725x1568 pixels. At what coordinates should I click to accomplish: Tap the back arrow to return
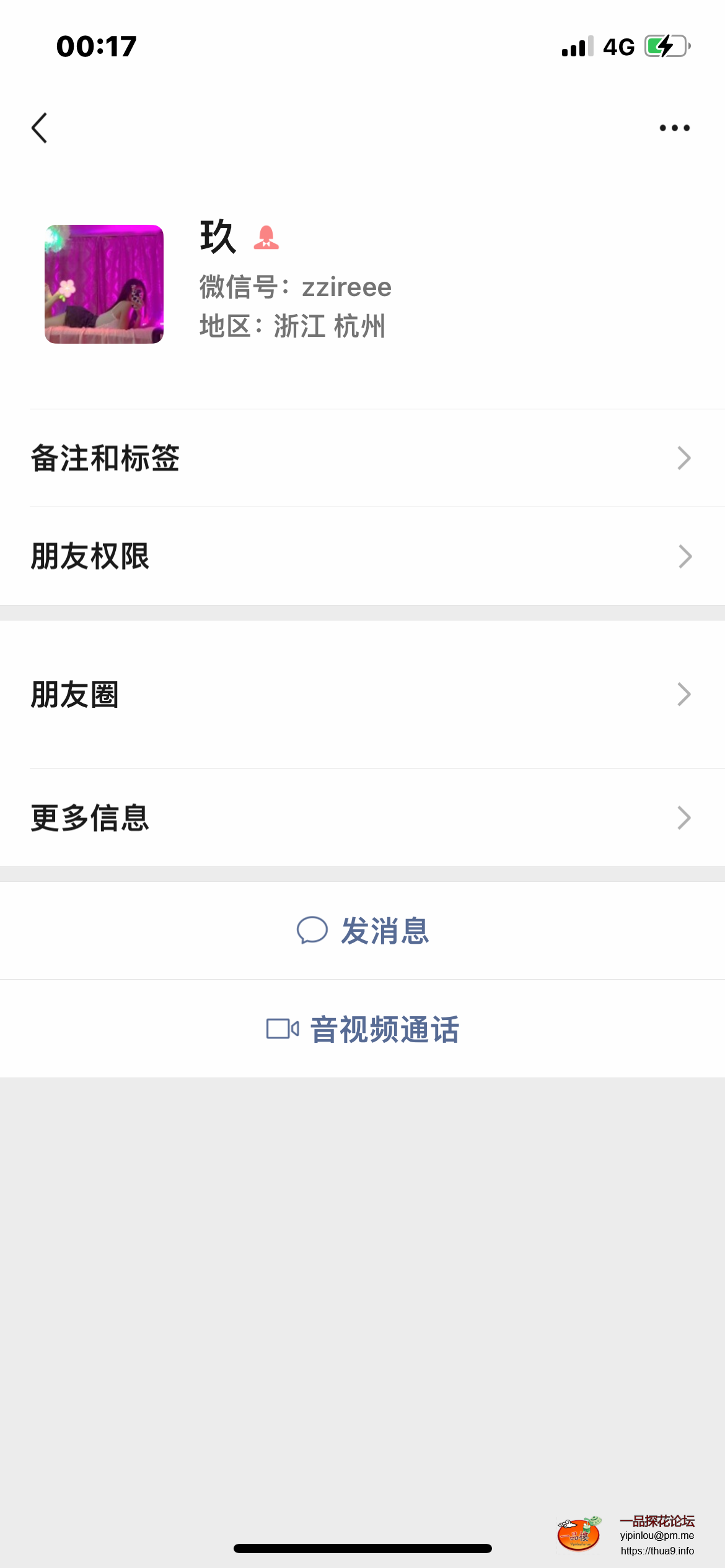coord(40,127)
